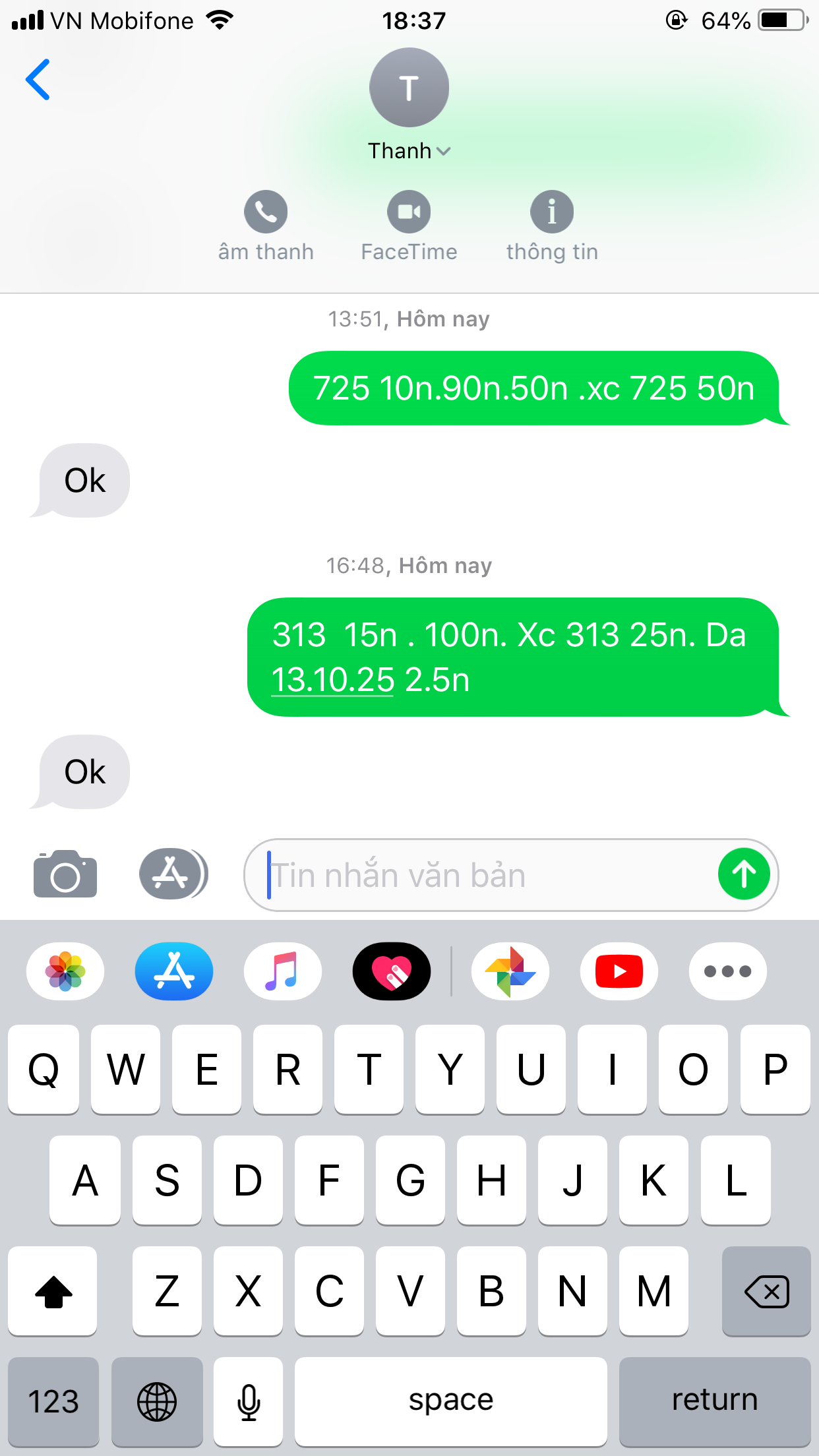Start dictation with microphone key
Viewport: 819px width, 1456px height.
(249, 1401)
